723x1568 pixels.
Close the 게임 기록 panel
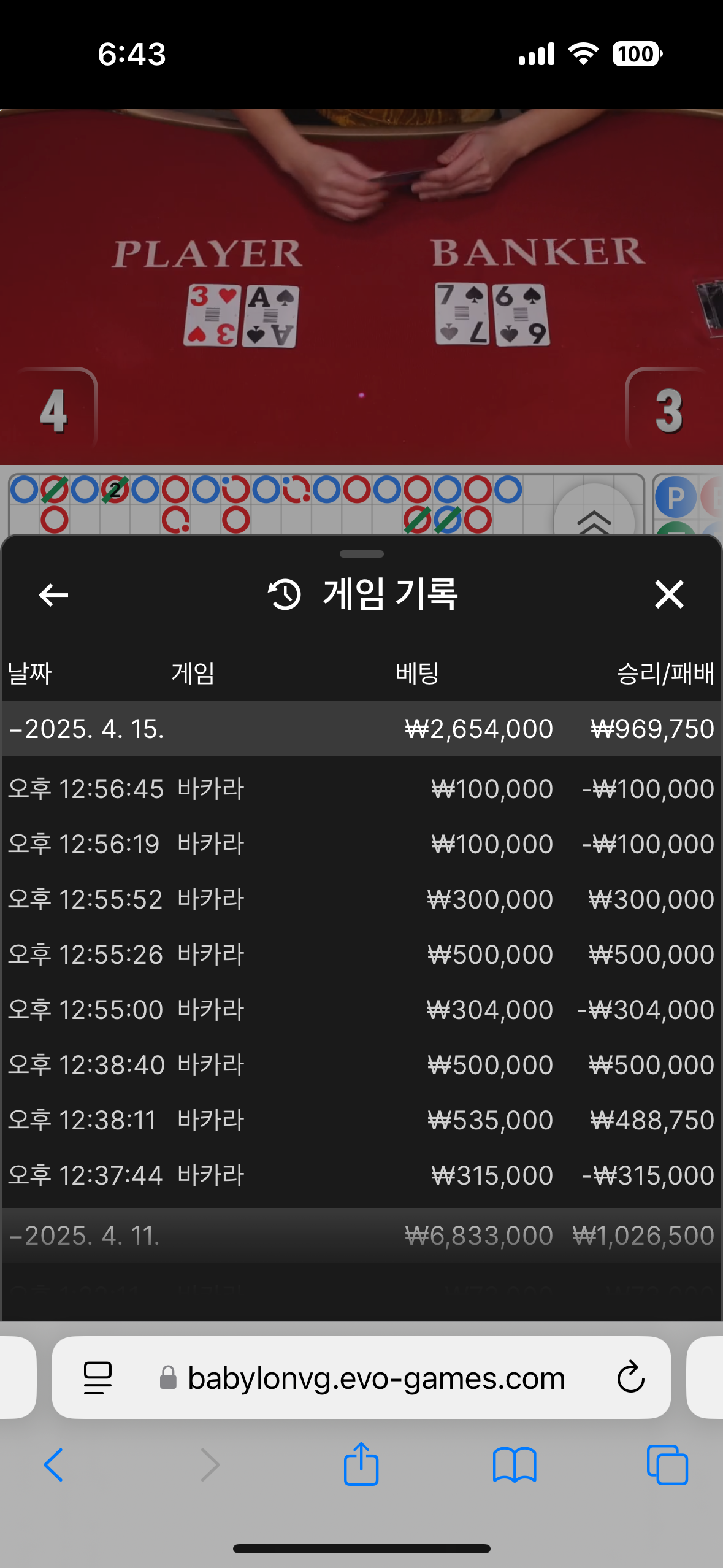pyautogui.click(x=669, y=594)
